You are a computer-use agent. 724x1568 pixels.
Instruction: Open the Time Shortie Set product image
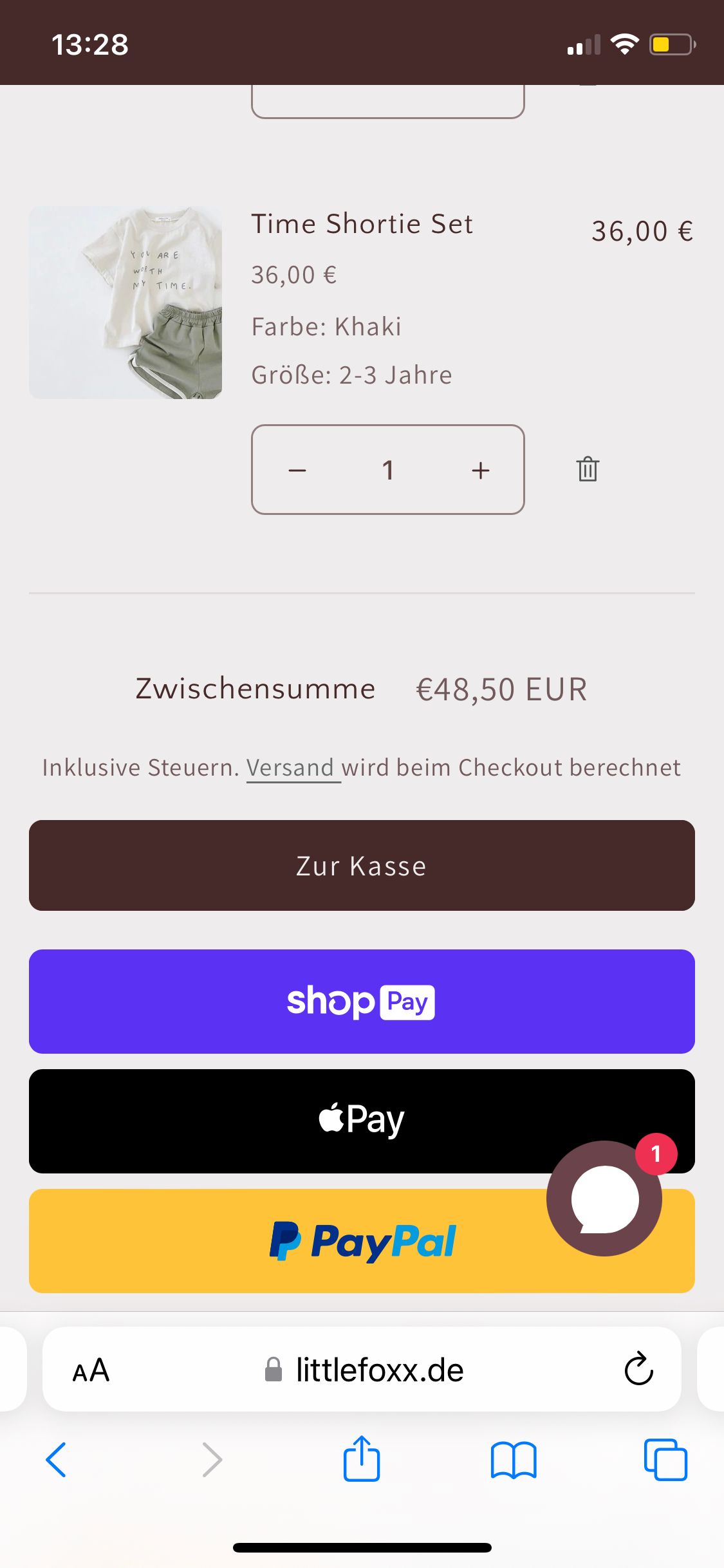(125, 303)
